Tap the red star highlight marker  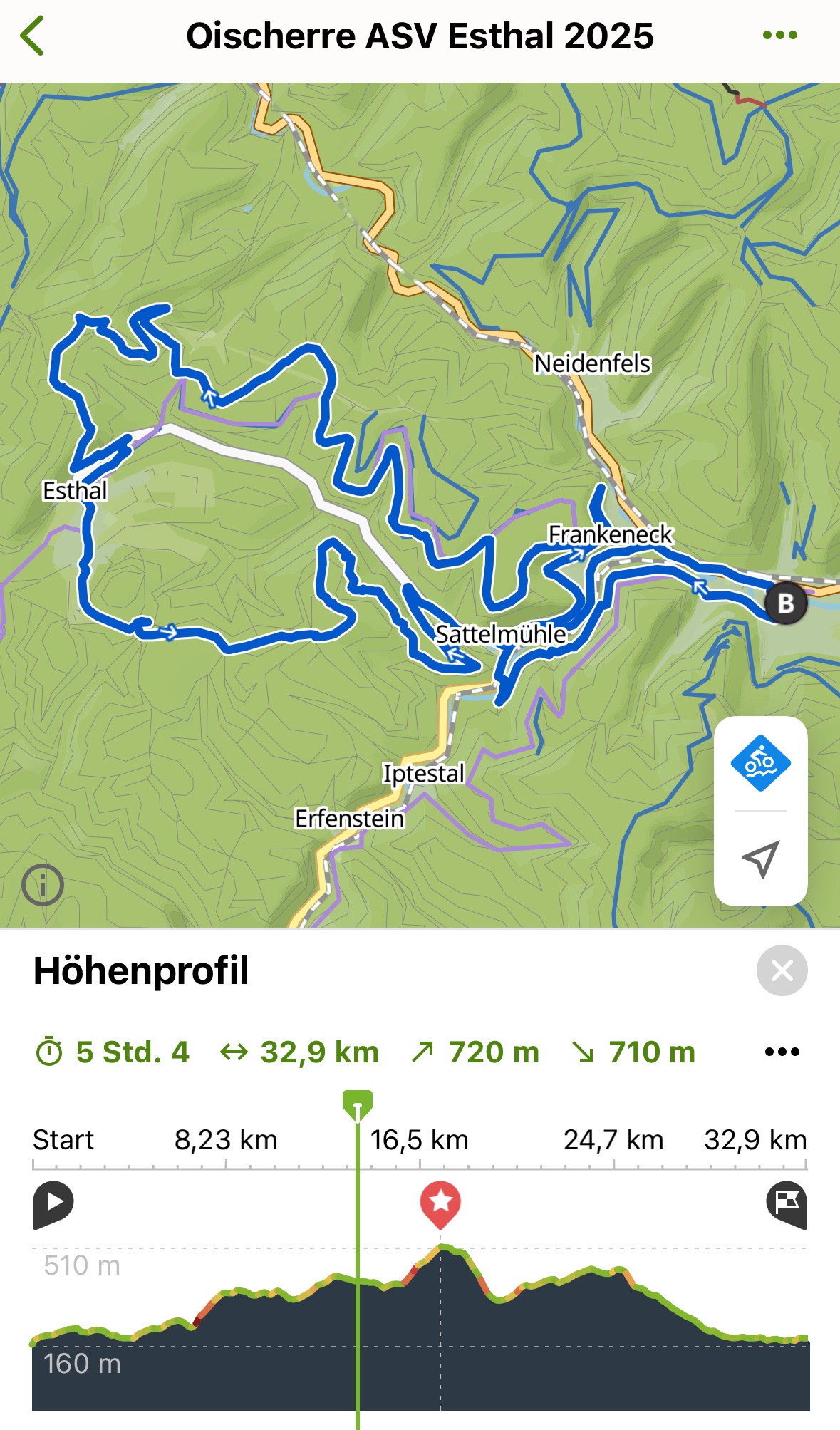click(440, 1203)
